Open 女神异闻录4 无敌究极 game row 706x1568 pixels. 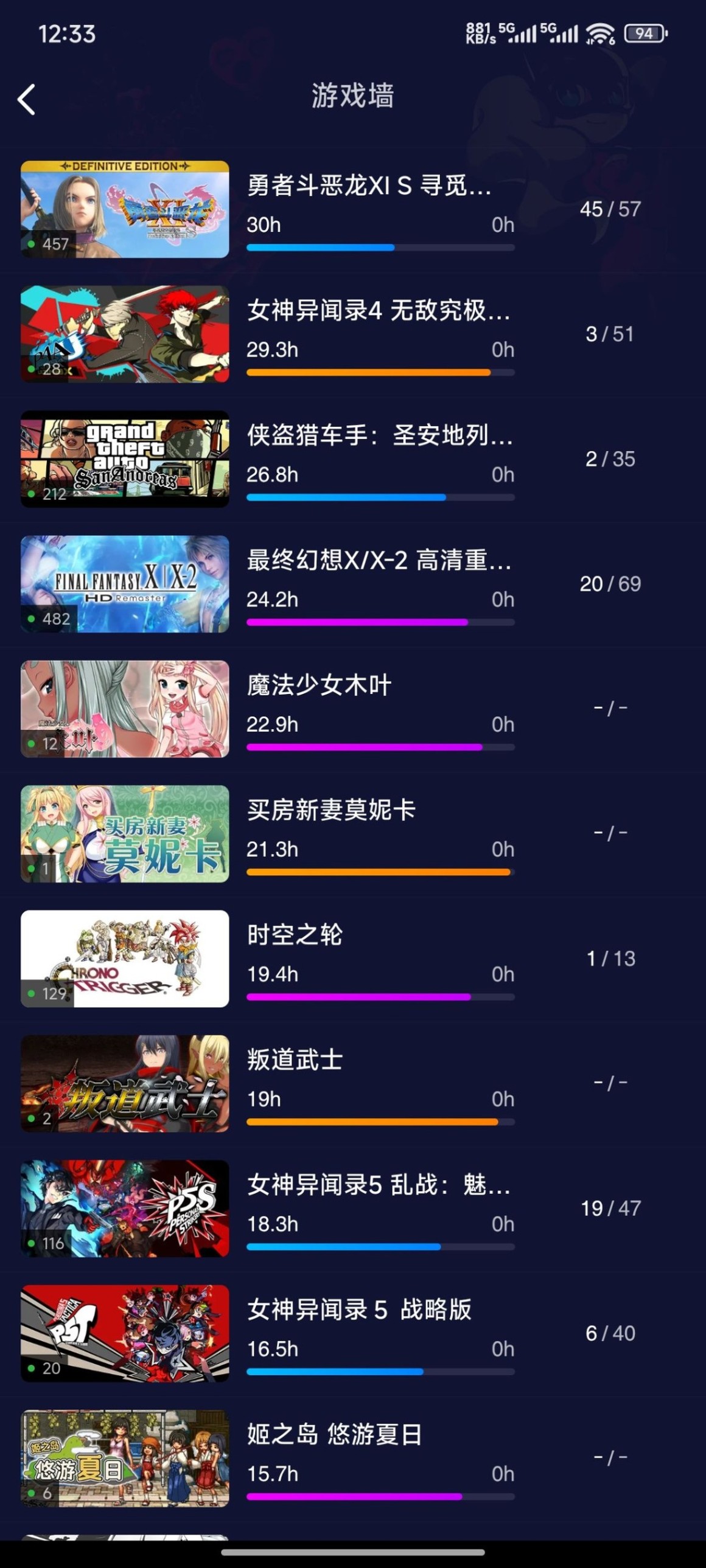[x=378, y=333]
